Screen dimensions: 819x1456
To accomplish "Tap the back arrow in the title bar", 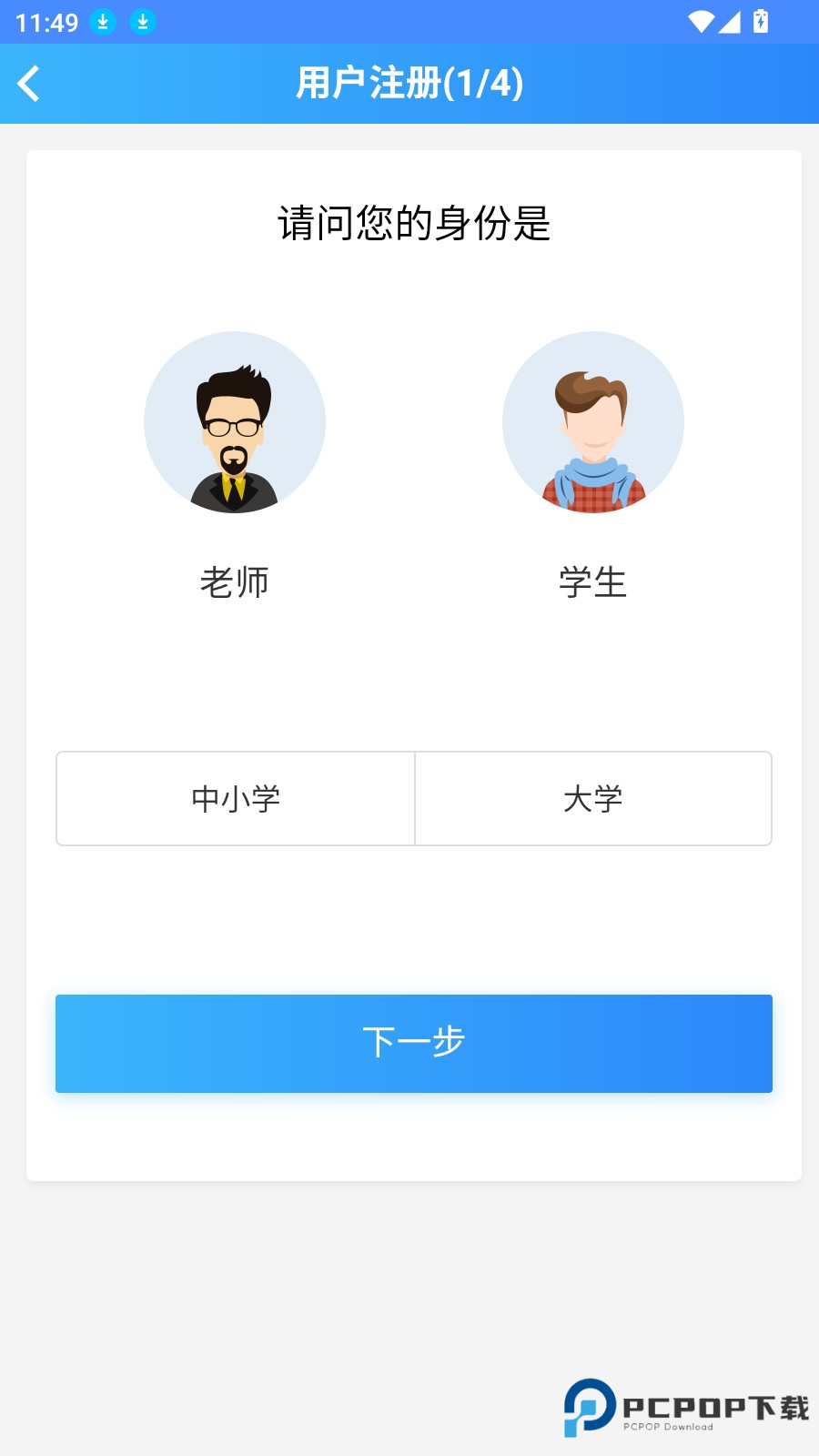I will 30,83.
